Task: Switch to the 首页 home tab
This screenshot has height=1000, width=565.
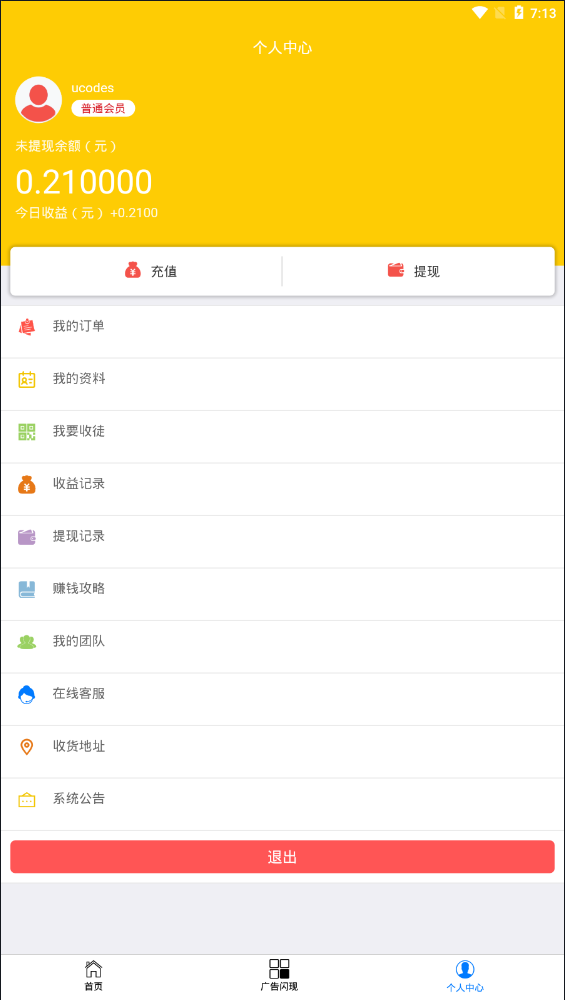Action: tap(94, 976)
